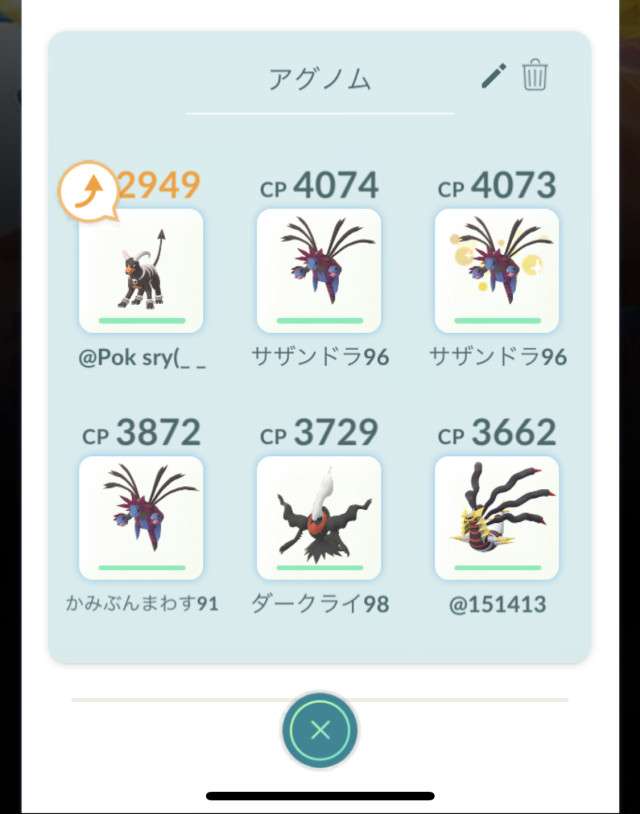Delete the アグノム party
This screenshot has height=814, width=640.
535,76
